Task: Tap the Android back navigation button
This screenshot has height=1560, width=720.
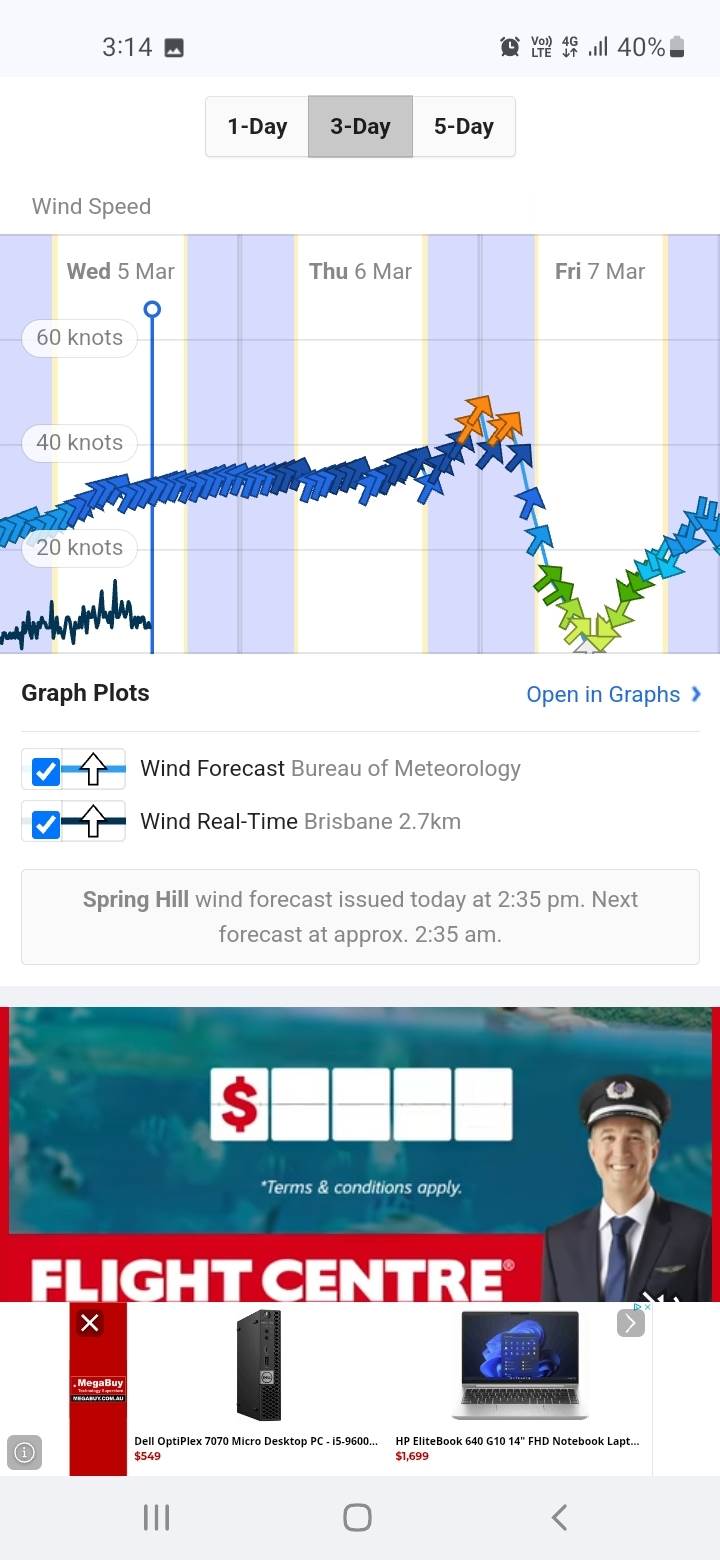Action: point(558,1516)
